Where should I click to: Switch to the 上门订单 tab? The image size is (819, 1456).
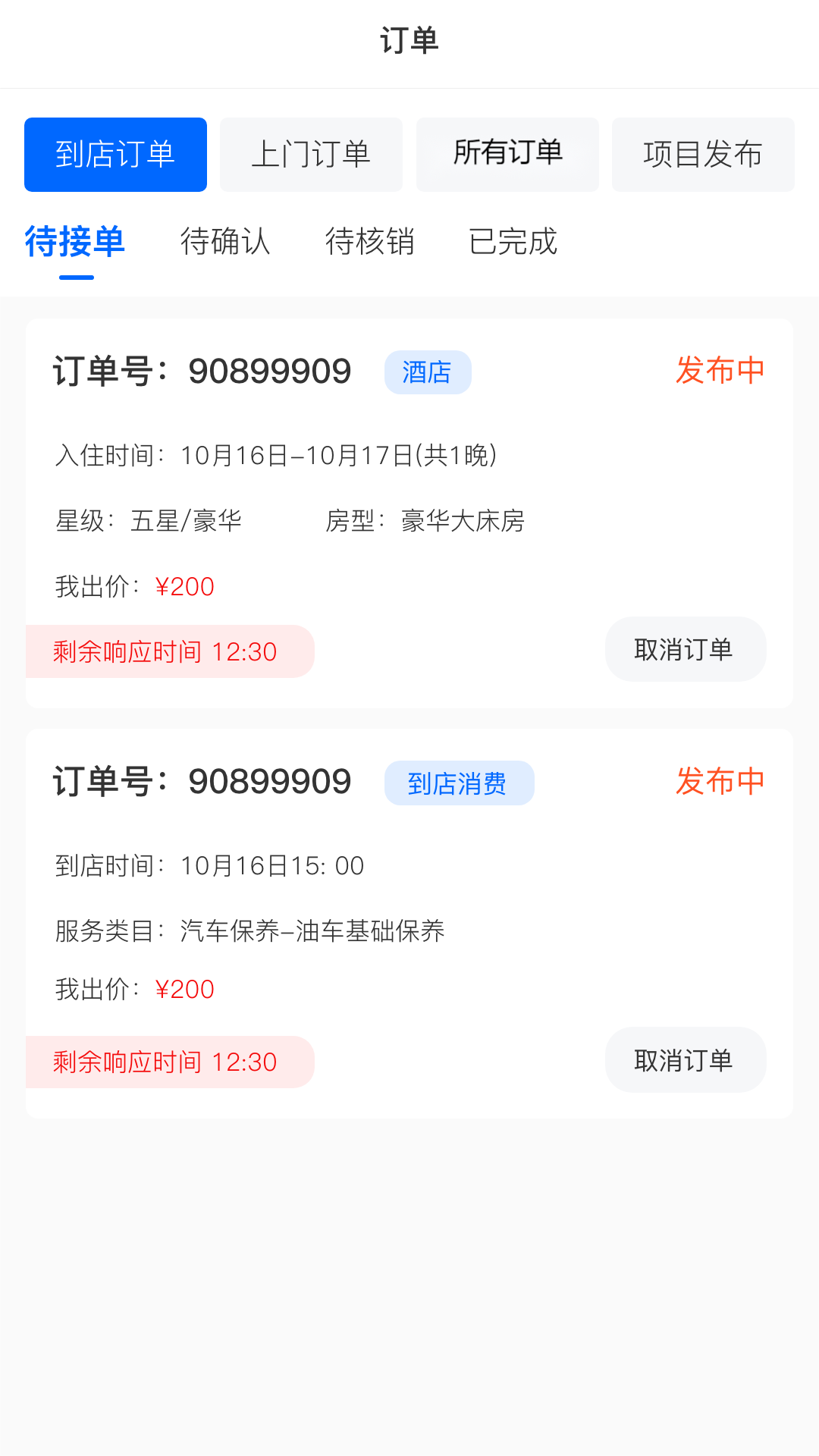click(x=311, y=154)
